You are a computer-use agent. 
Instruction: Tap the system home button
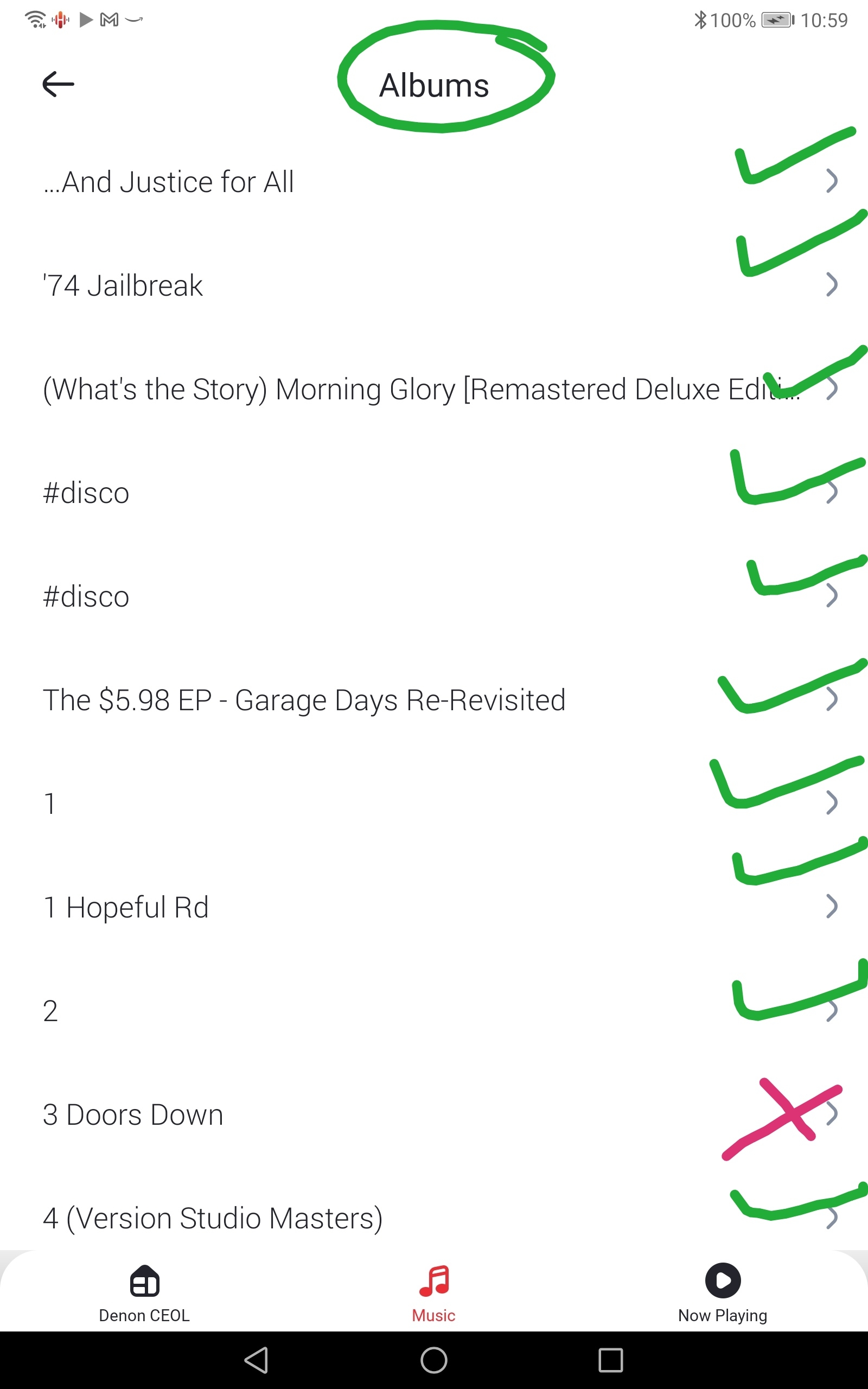coord(433,1360)
